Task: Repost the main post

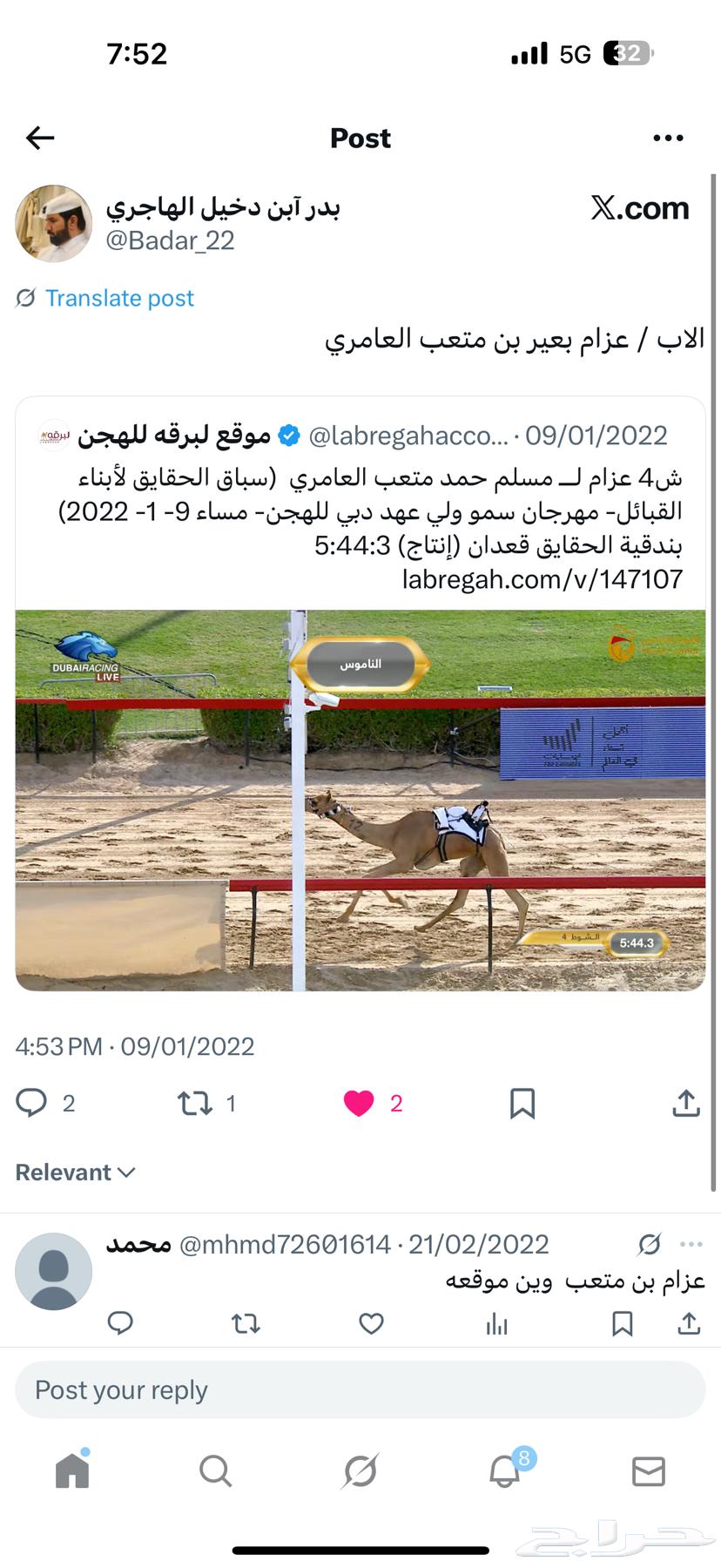Action: click(x=195, y=1103)
